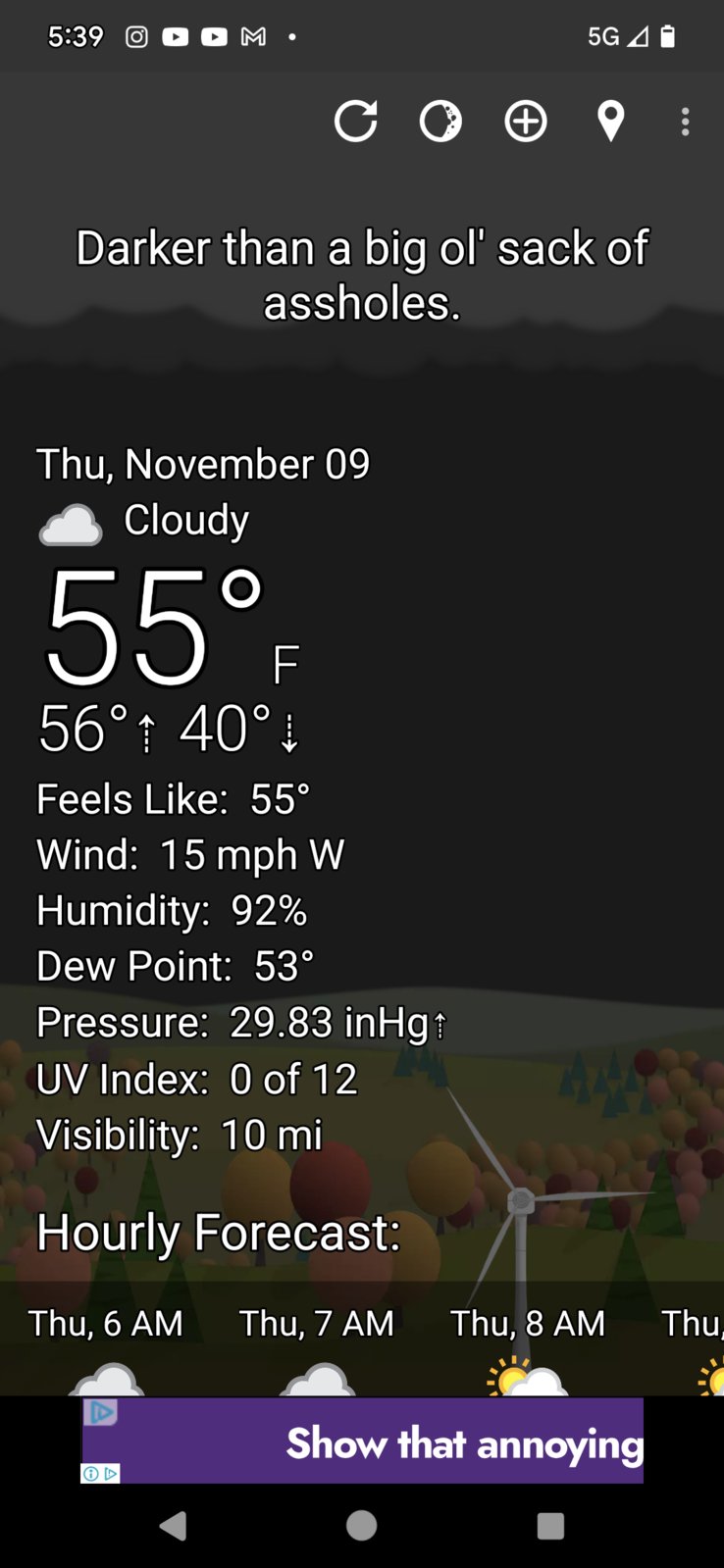Screen dimensions: 724x1568
Task: Go back using the system back button
Action: 173,1526
